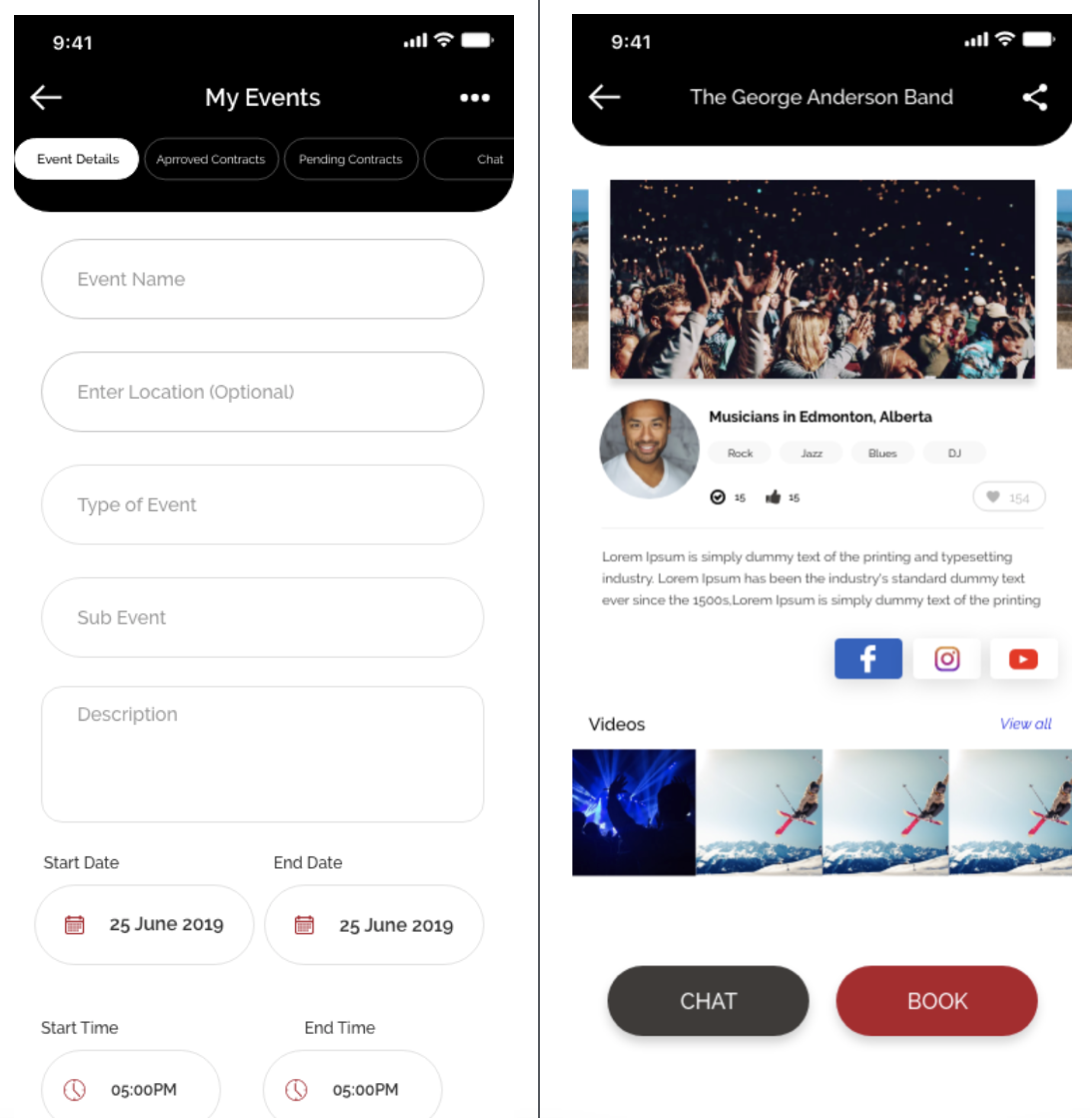Open the Start Date picker

145,925
